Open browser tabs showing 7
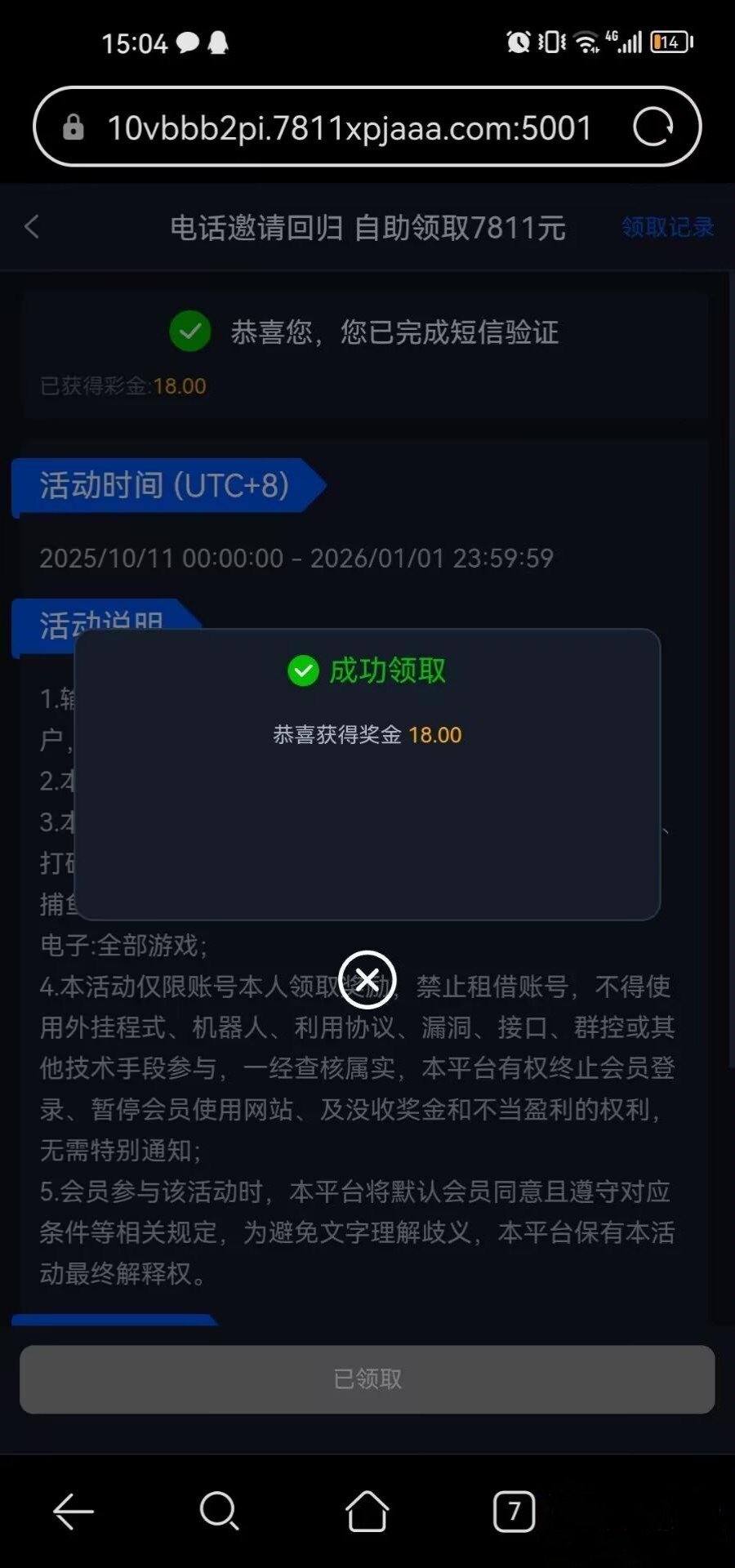 [514, 1512]
